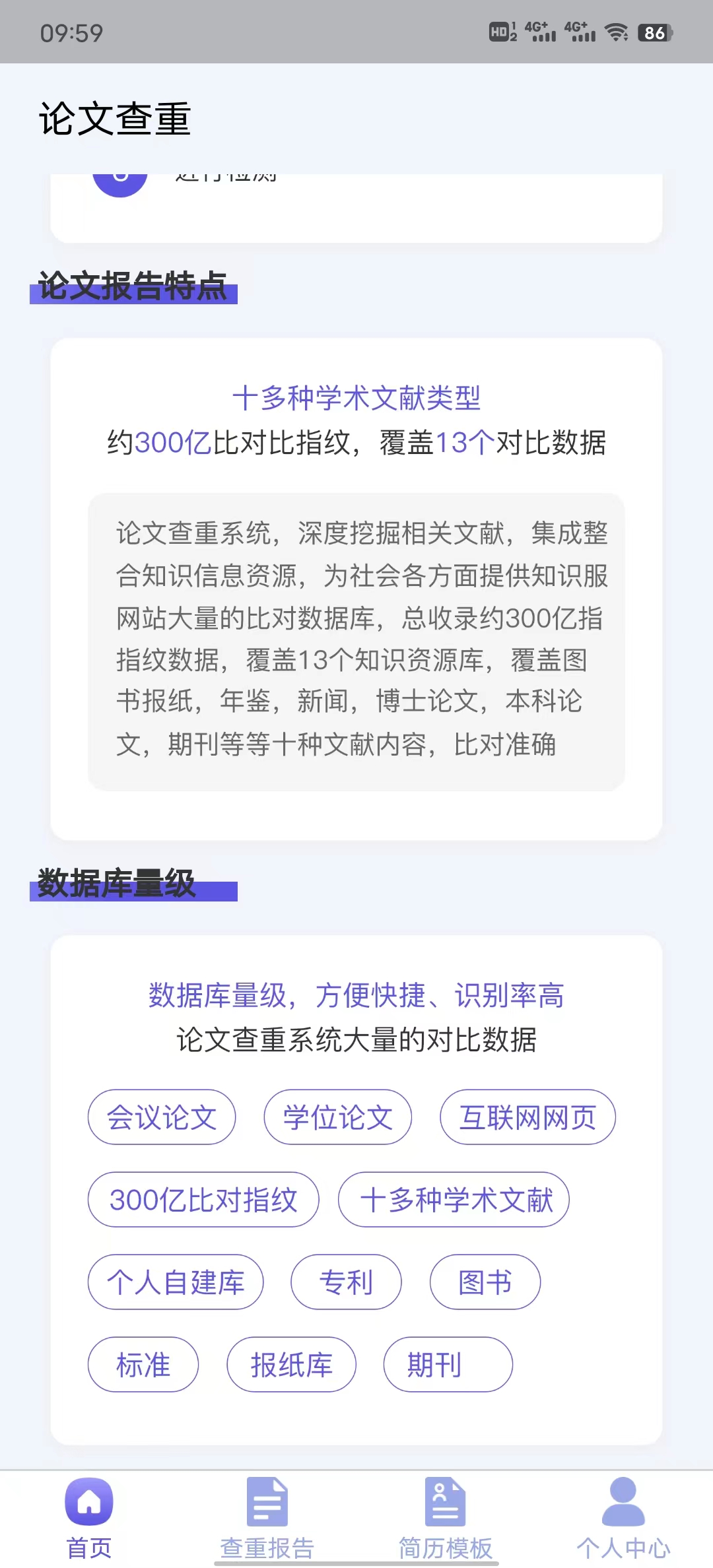The width and height of the screenshot is (713, 1568).
Task: Select the 学位论文 chip
Action: pyautogui.click(x=337, y=1117)
